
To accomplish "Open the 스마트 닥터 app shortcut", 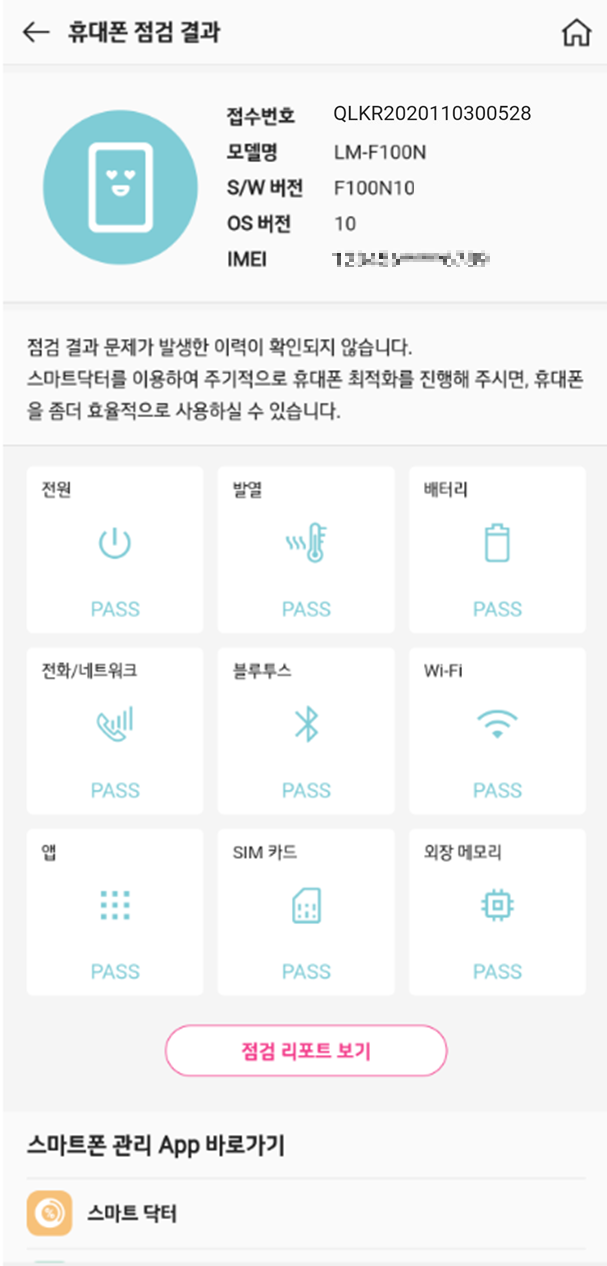I will (130, 1214).
